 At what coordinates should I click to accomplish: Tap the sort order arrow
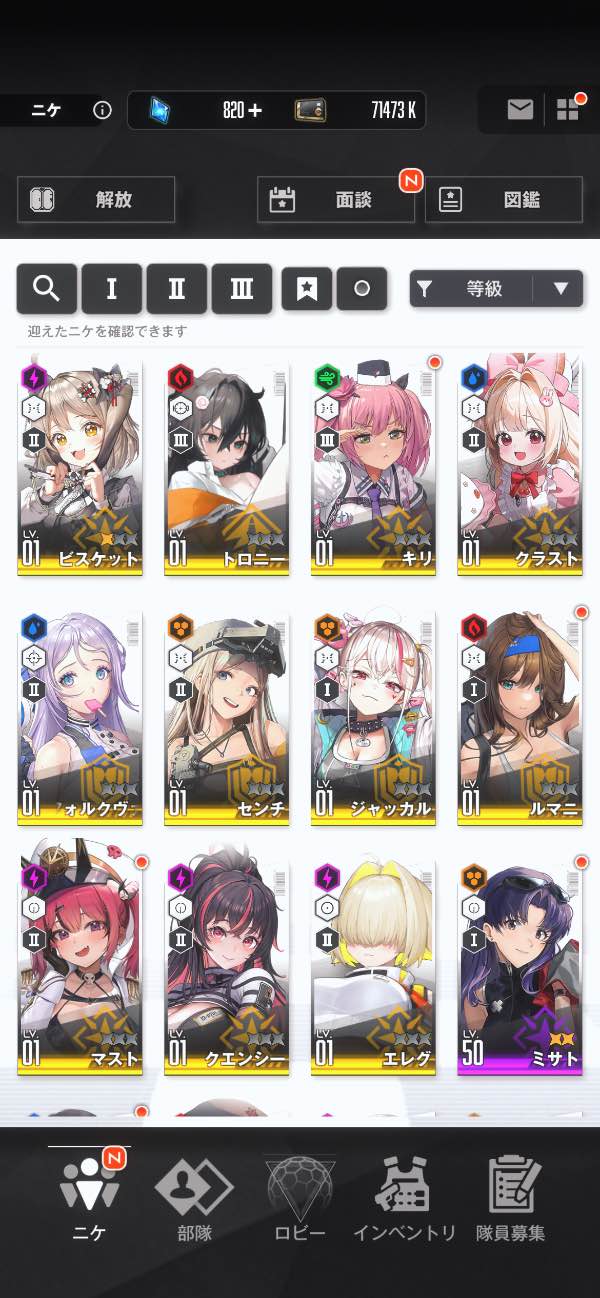point(560,289)
